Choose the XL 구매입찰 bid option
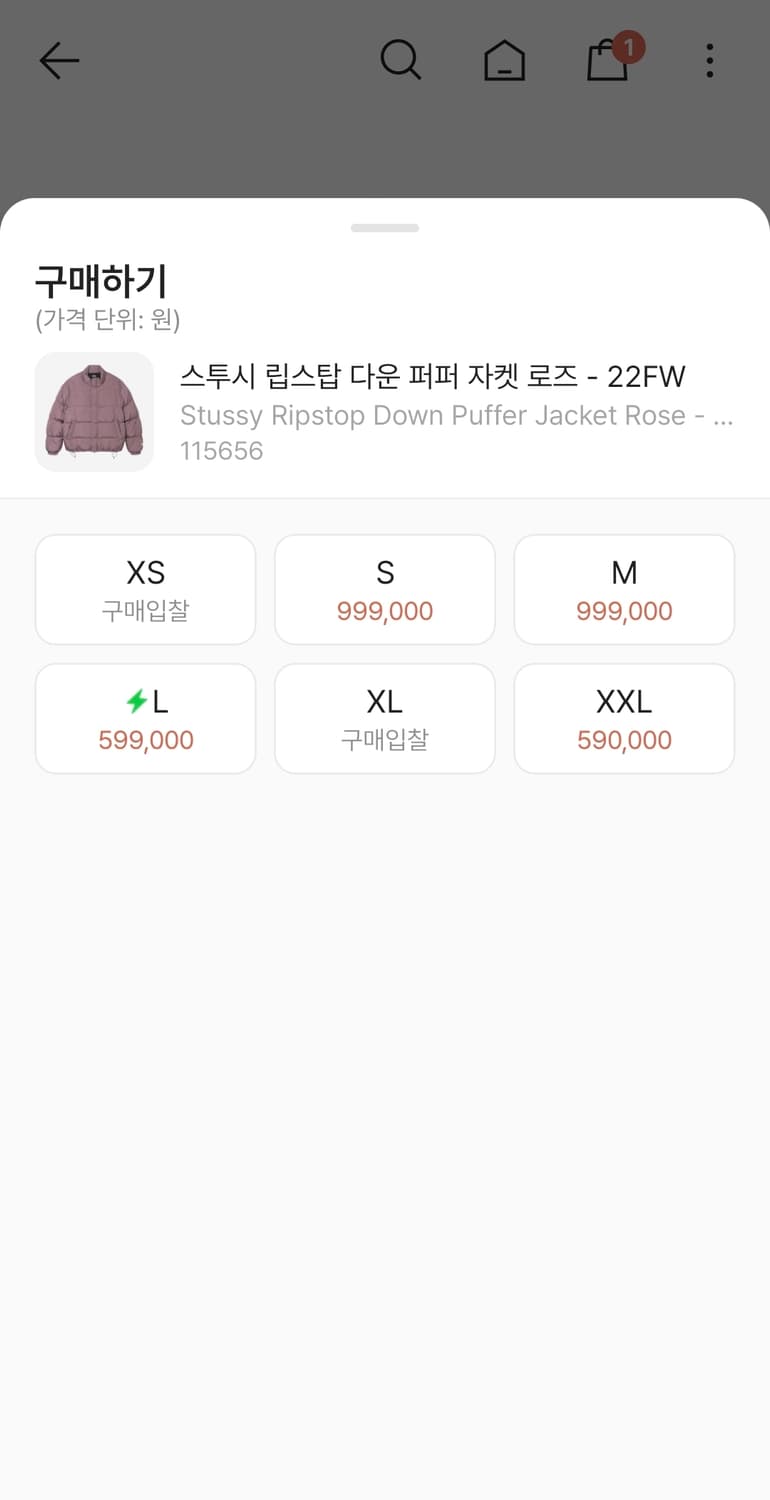Viewport: 770px width, 1500px height. [385, 718]
